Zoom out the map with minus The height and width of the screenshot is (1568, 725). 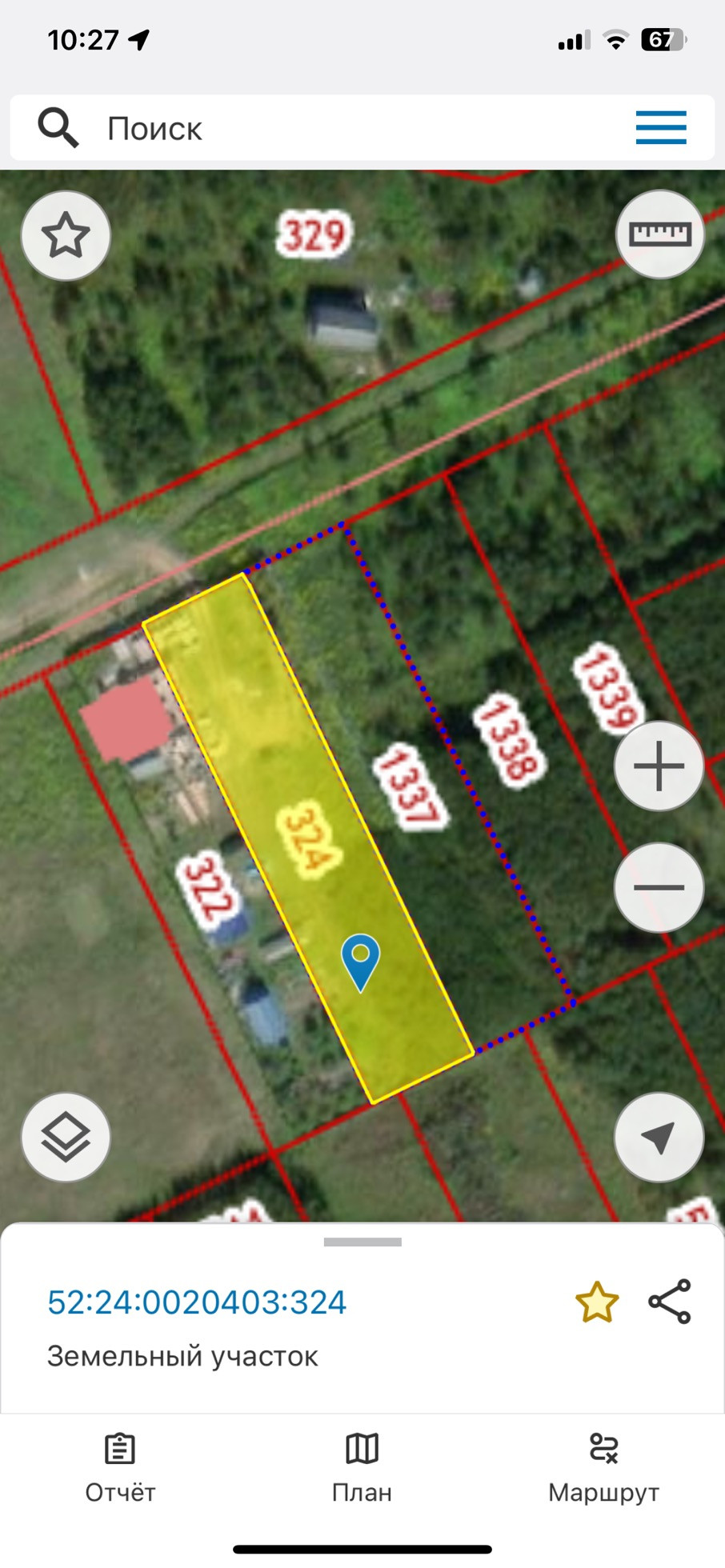(x=659, y=887)
